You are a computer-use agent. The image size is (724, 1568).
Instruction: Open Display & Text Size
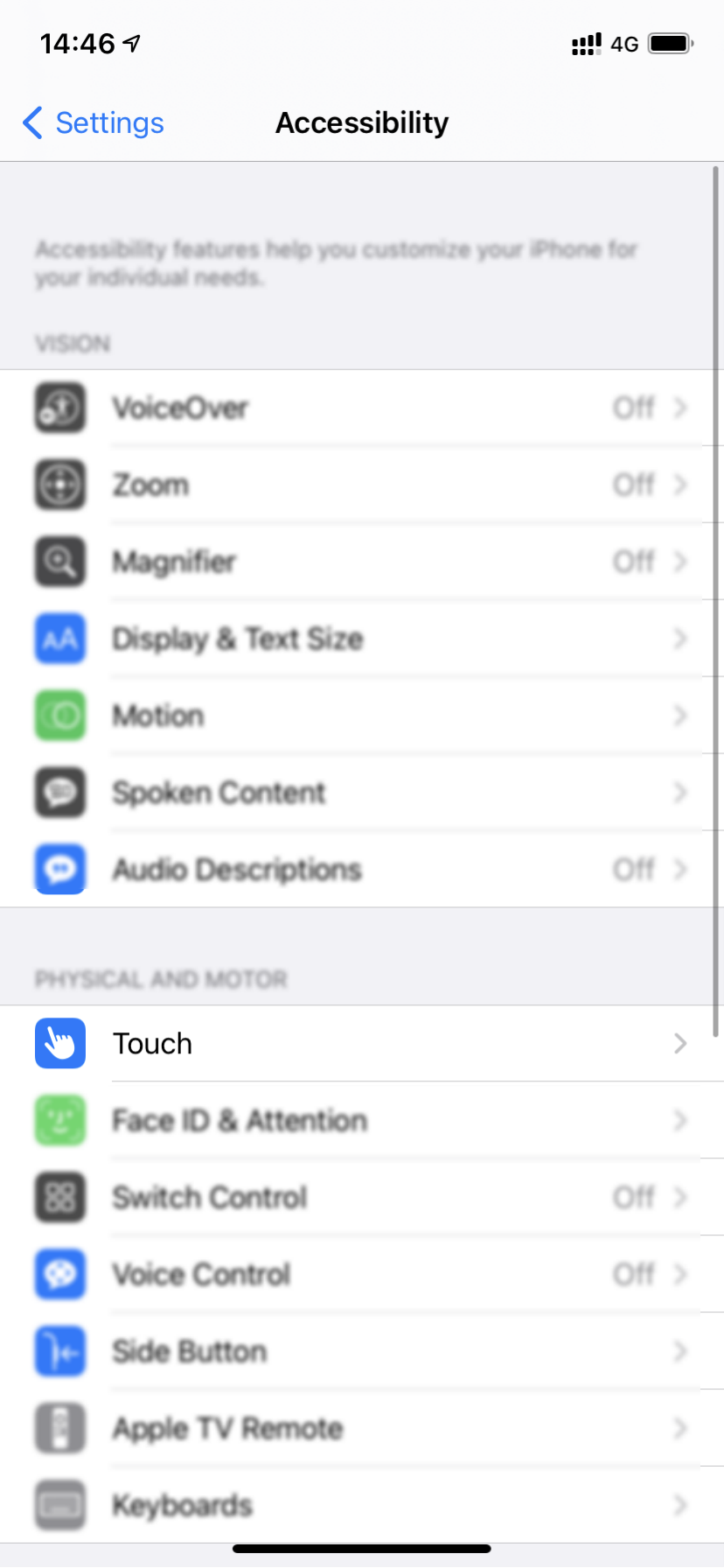[x=362, y=639]
